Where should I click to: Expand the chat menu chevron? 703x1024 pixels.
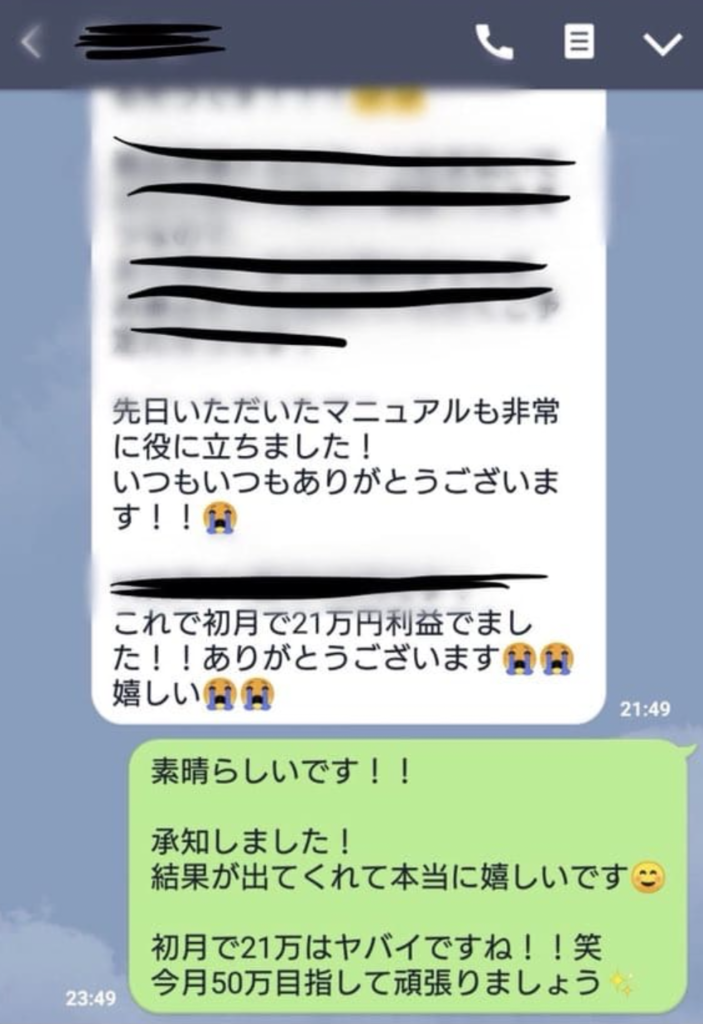tap(663, 44)
